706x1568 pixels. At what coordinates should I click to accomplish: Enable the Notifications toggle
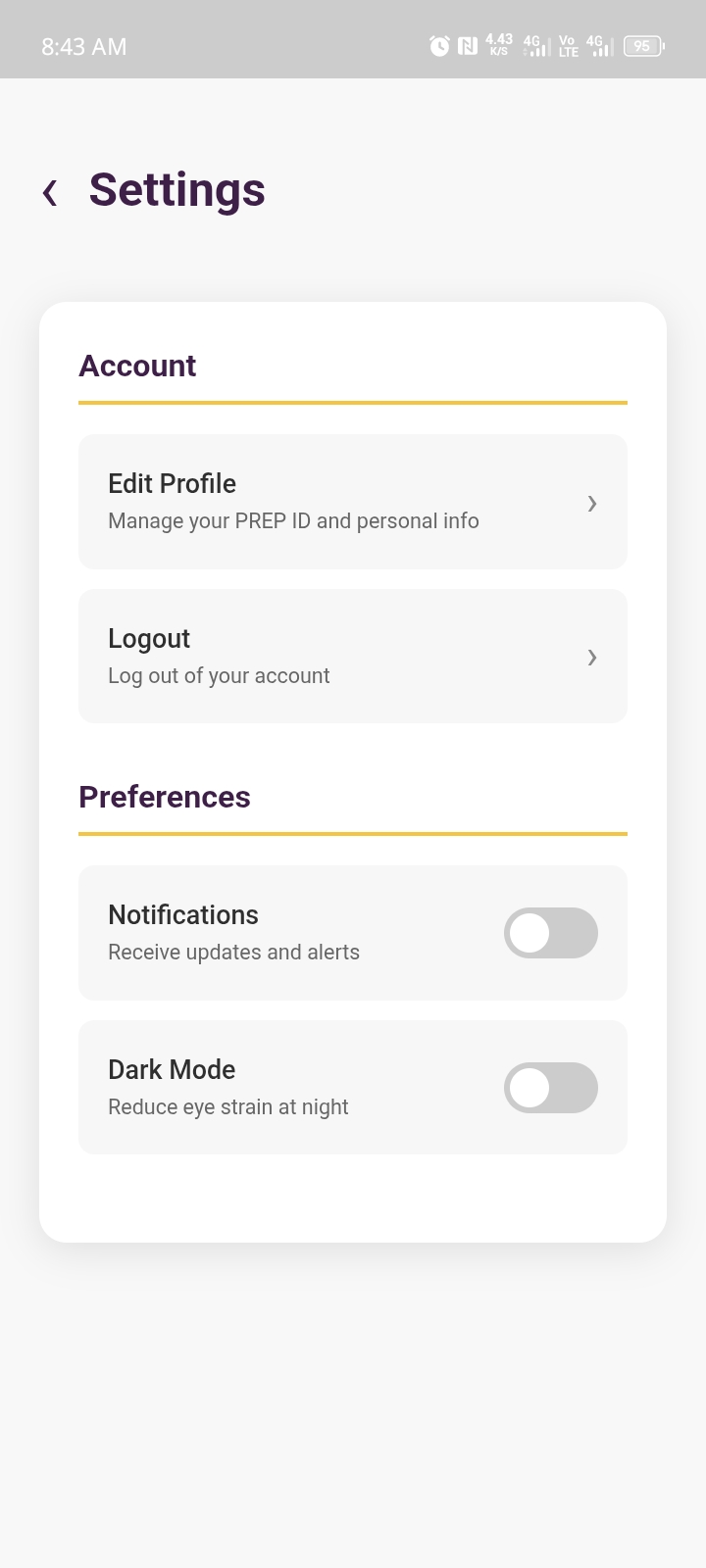pos(551,933)
